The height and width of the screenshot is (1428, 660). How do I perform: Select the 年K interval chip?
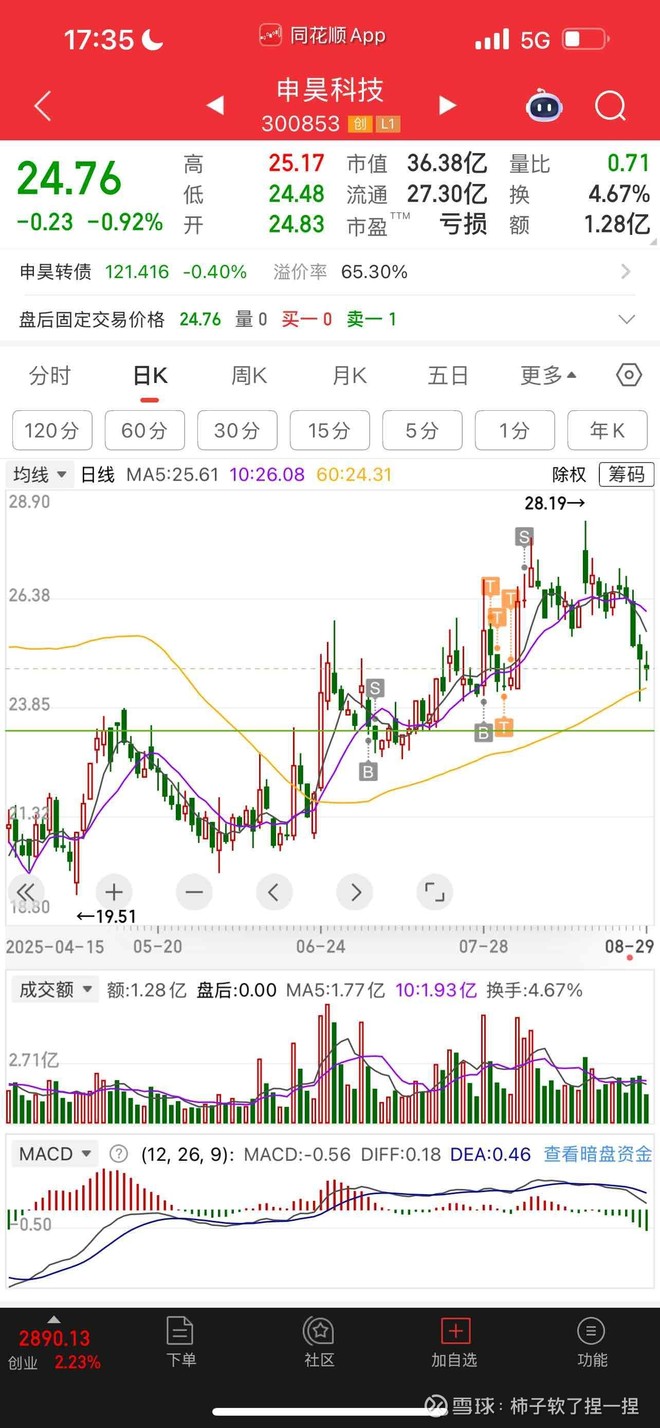(607, 431)
